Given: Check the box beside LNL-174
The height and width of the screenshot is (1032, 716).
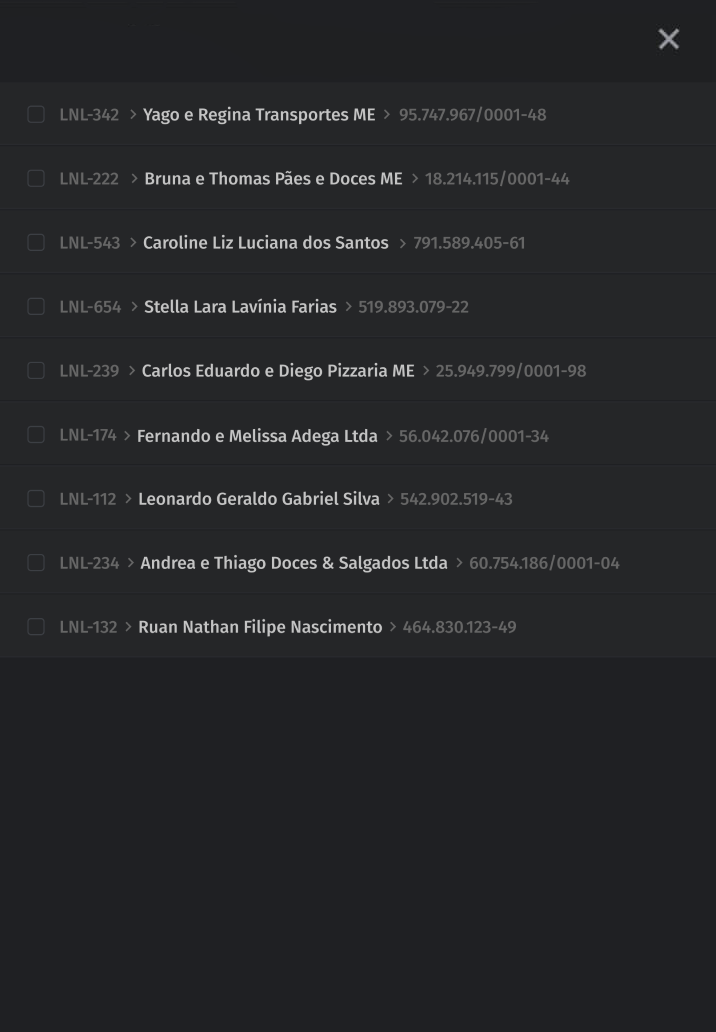Looking at the screenshot, I should pos(36,435).
